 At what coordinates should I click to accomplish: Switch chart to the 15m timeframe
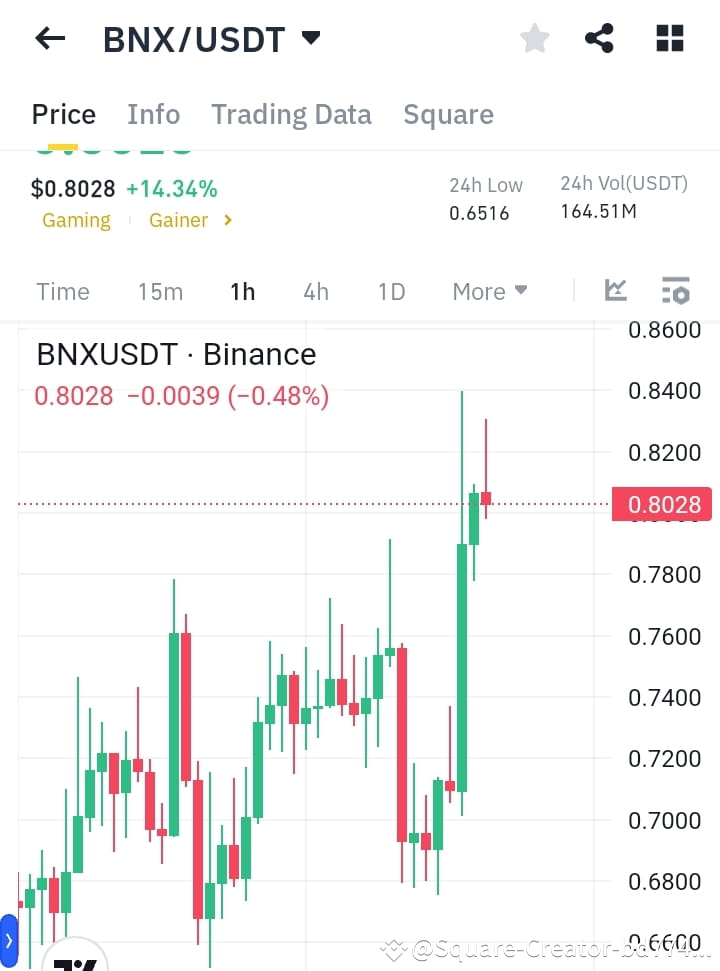coord(160,291)
